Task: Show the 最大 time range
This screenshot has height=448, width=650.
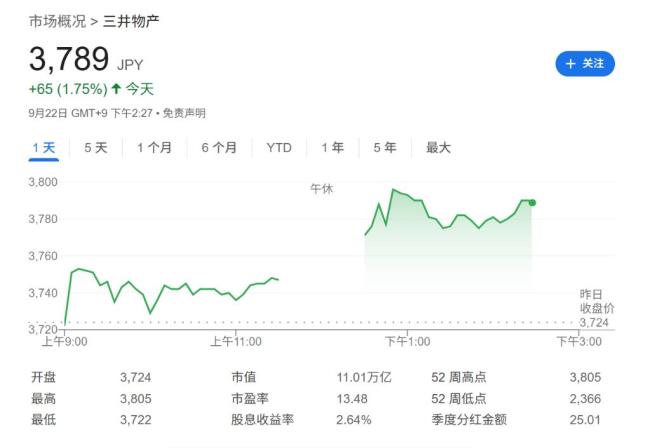Action: click(x=438, y=148)
